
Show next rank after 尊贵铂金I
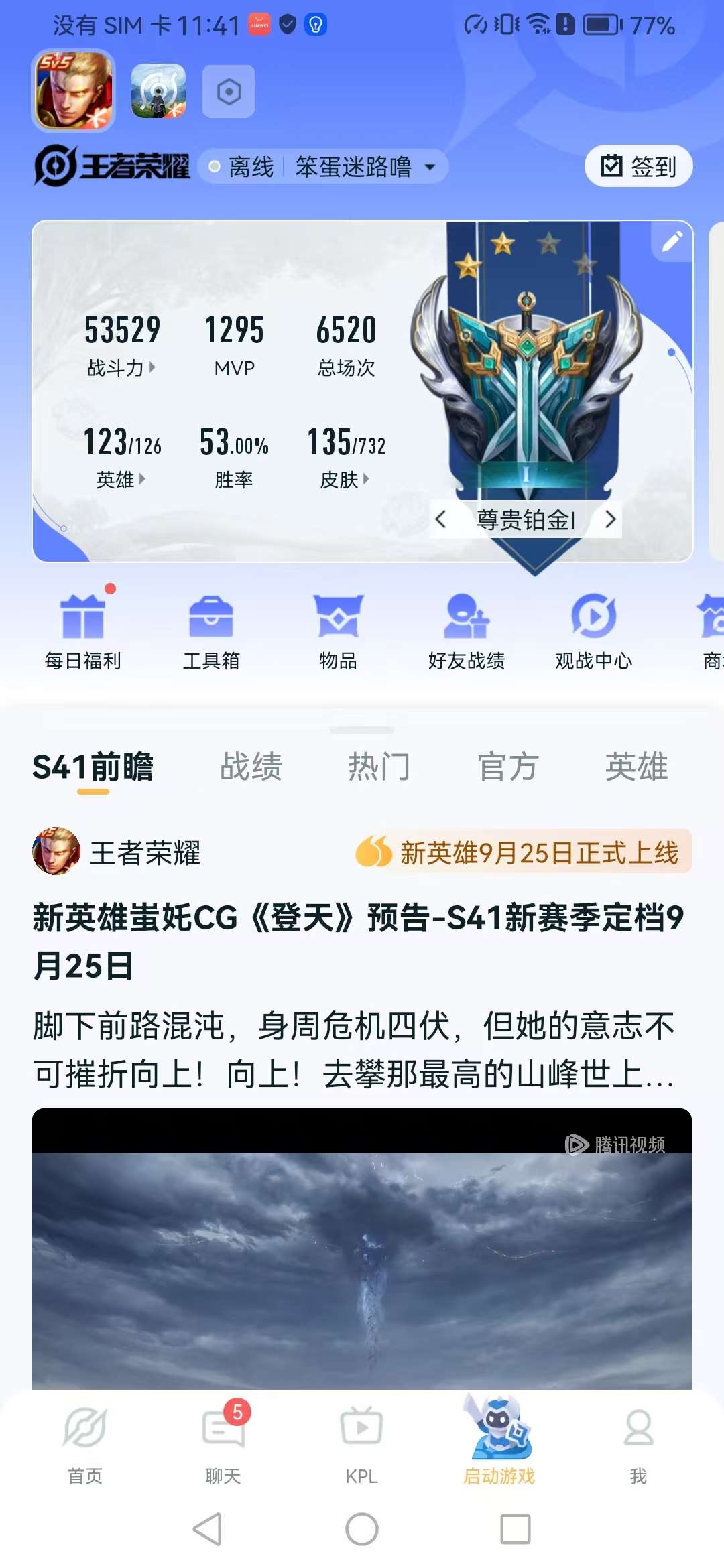609,519
